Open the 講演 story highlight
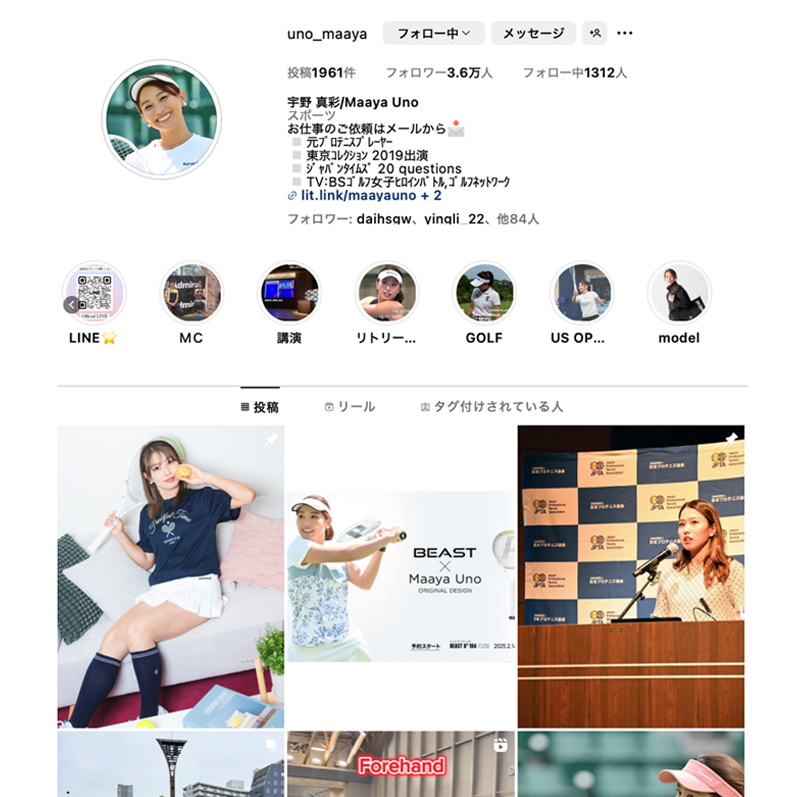This screenshot has width=800, height=797. click(x=289, y=293)
